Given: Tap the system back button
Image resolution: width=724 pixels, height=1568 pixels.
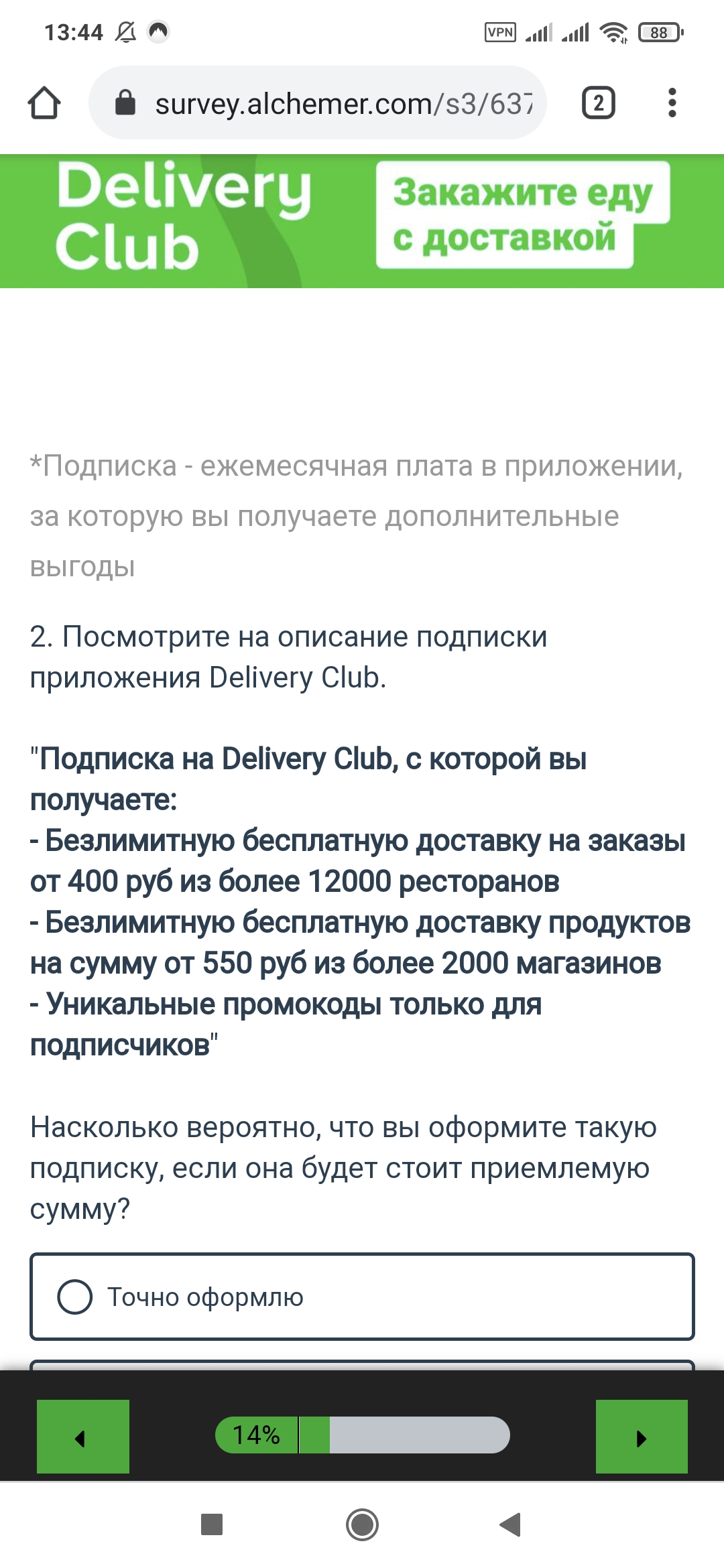Looking at the screenshot, I should coord(511,1524).
